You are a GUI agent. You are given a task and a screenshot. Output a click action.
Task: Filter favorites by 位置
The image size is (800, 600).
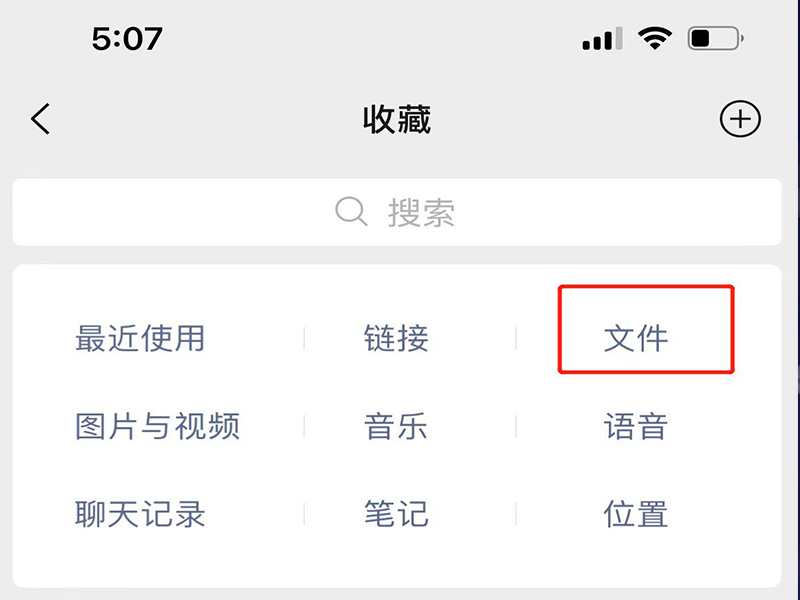click(636, 514)
